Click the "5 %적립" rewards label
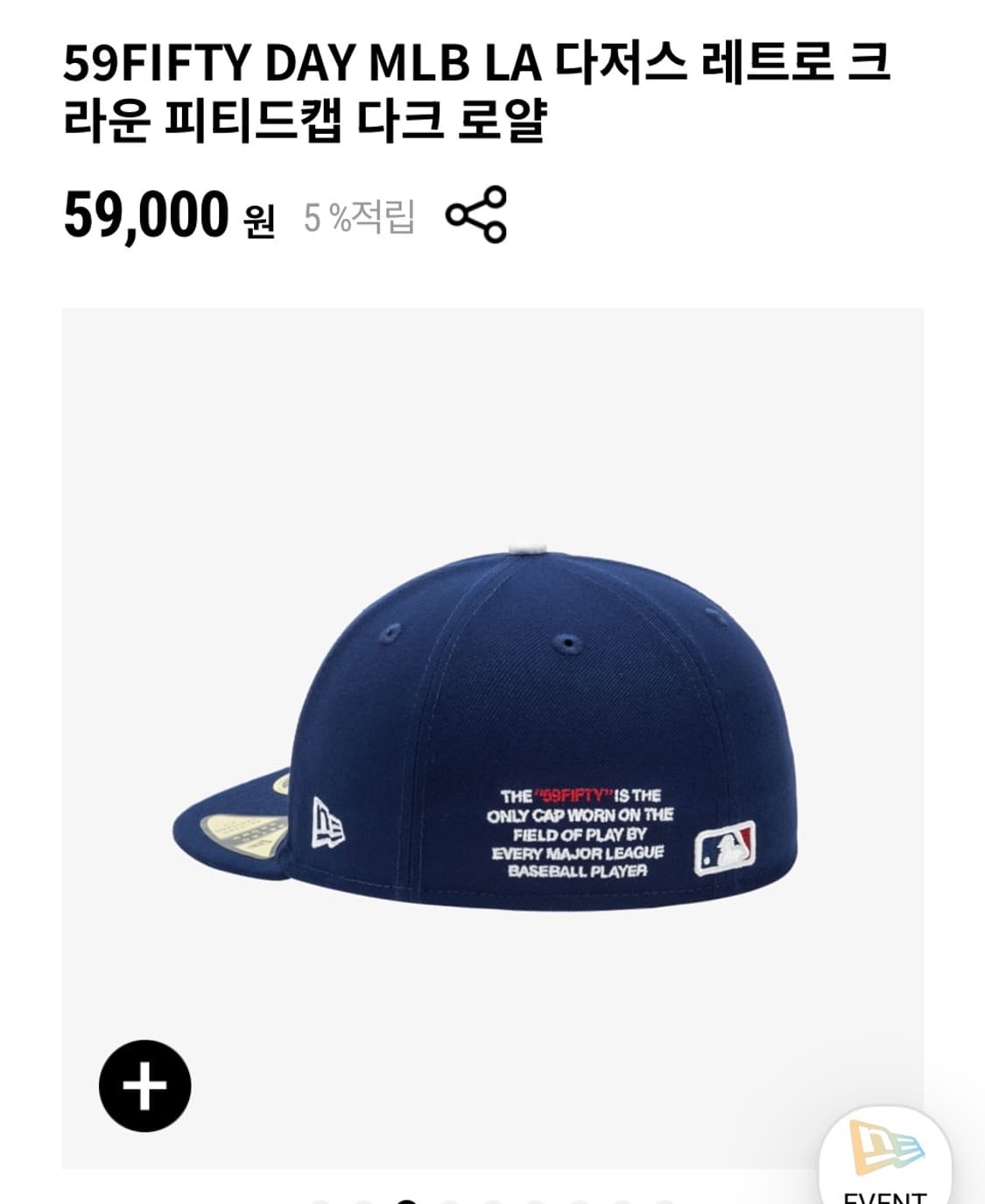 361,214
